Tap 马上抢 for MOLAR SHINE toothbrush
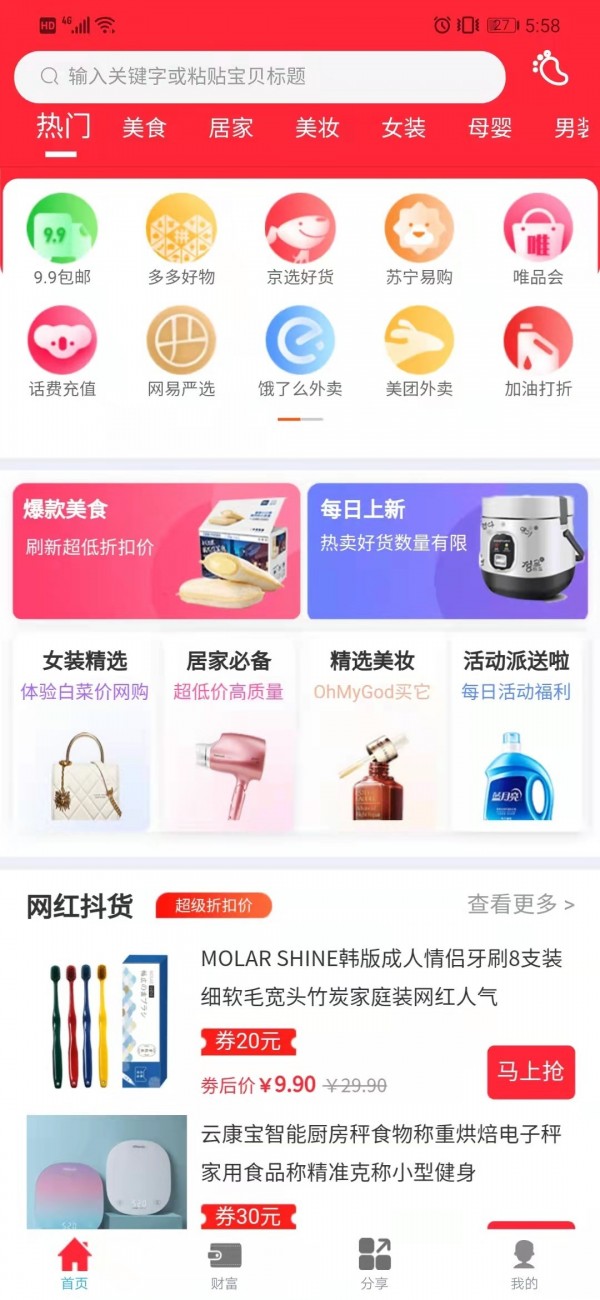 coord(531,1072)
